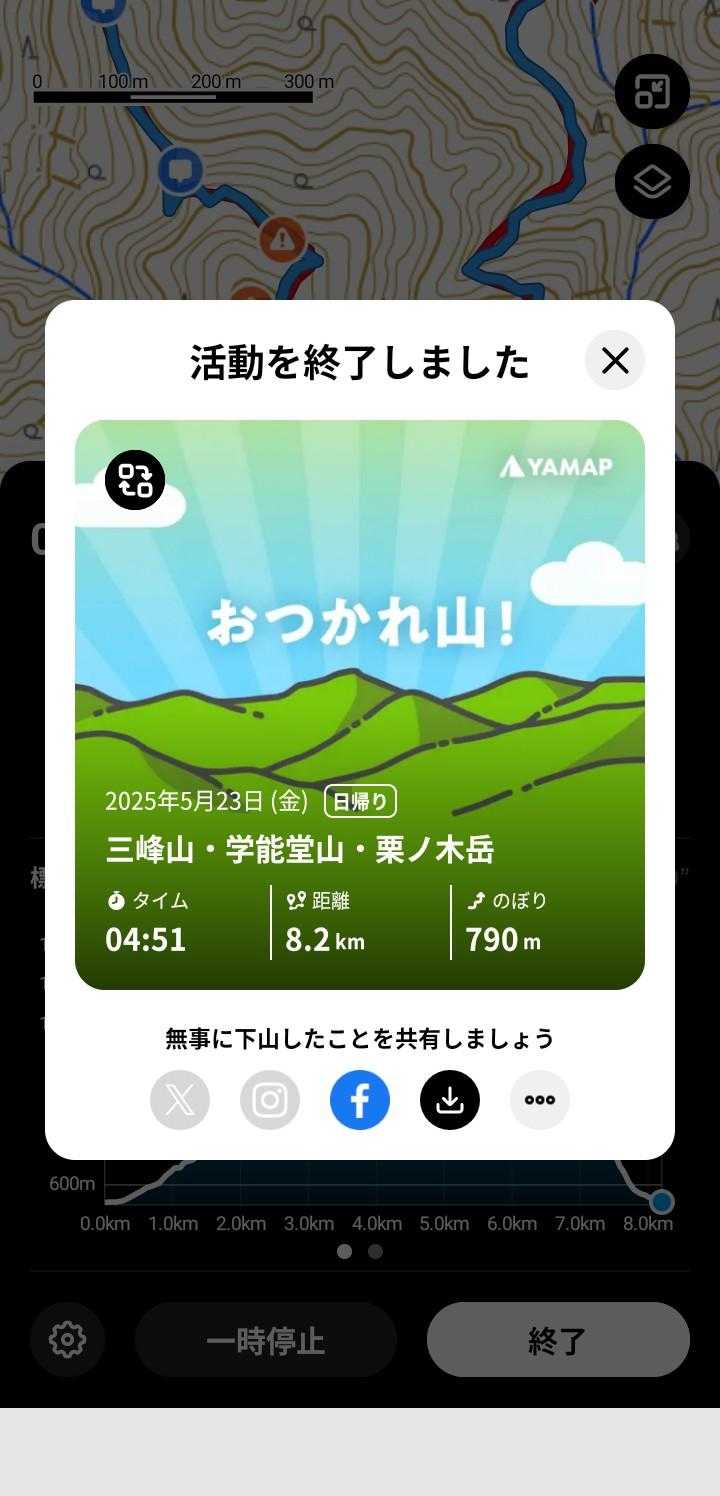The height and width of the screenshot is (1496, 720).
Task: Close the activity finished dialog
Action: point(615,360)
